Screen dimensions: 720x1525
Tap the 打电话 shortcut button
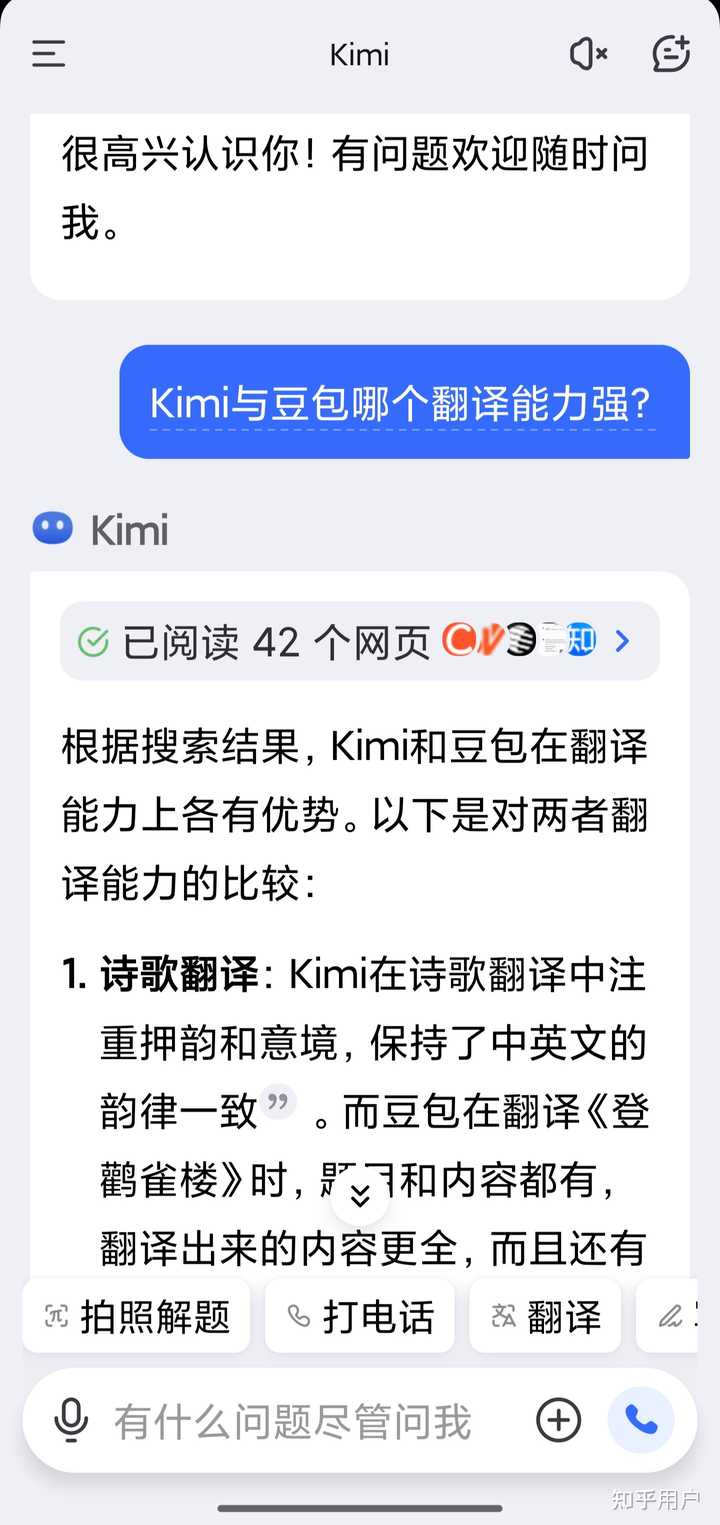360,1316
